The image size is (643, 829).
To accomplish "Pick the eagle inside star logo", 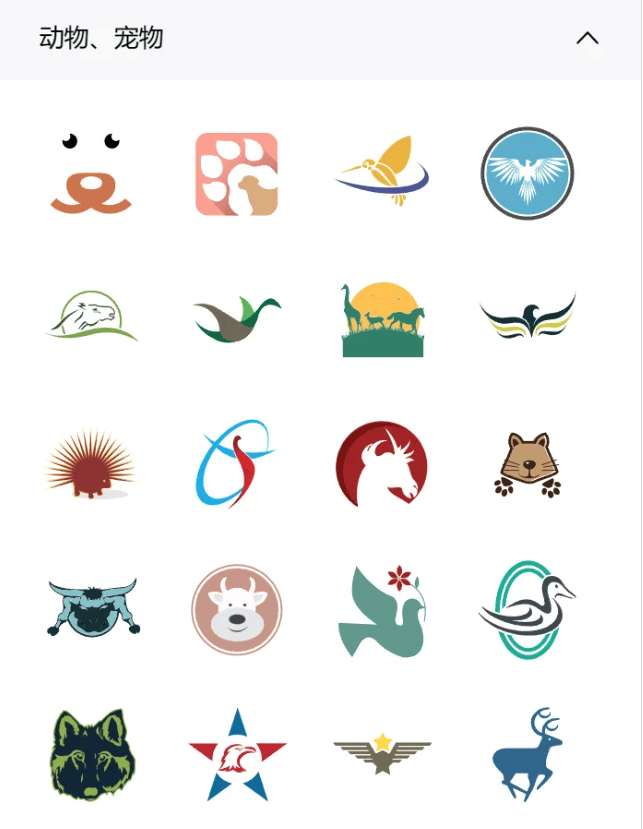I will (x=237, y=755).
